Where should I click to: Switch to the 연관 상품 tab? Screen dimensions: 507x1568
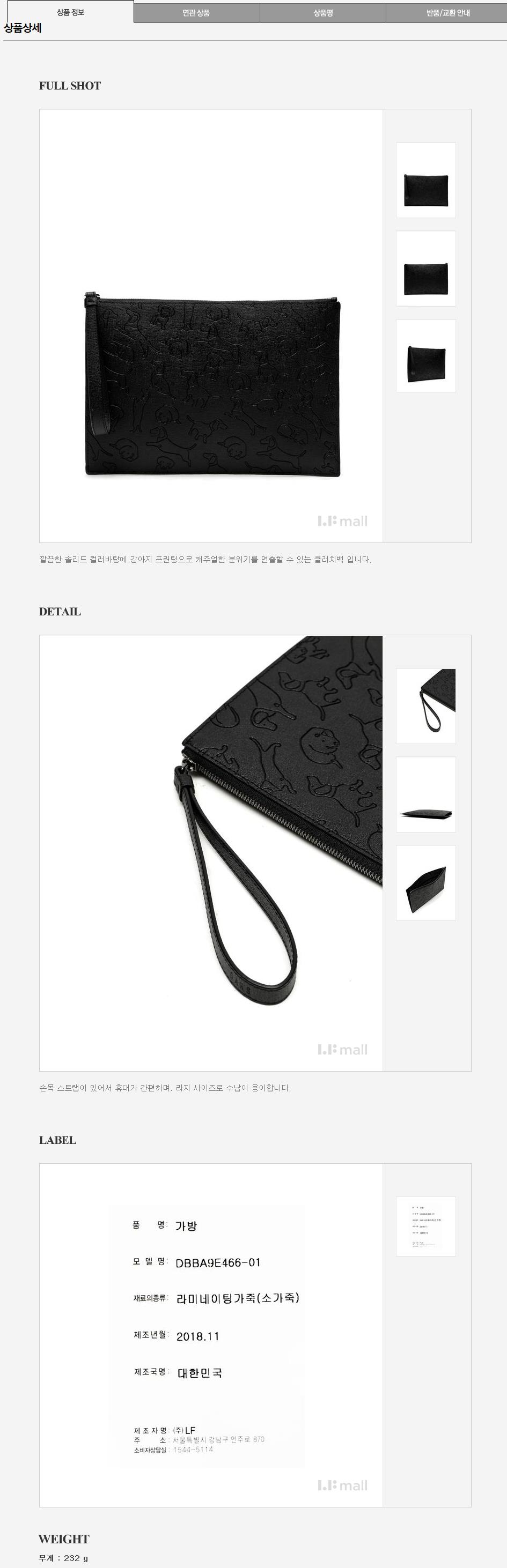(x=196, y=13)
